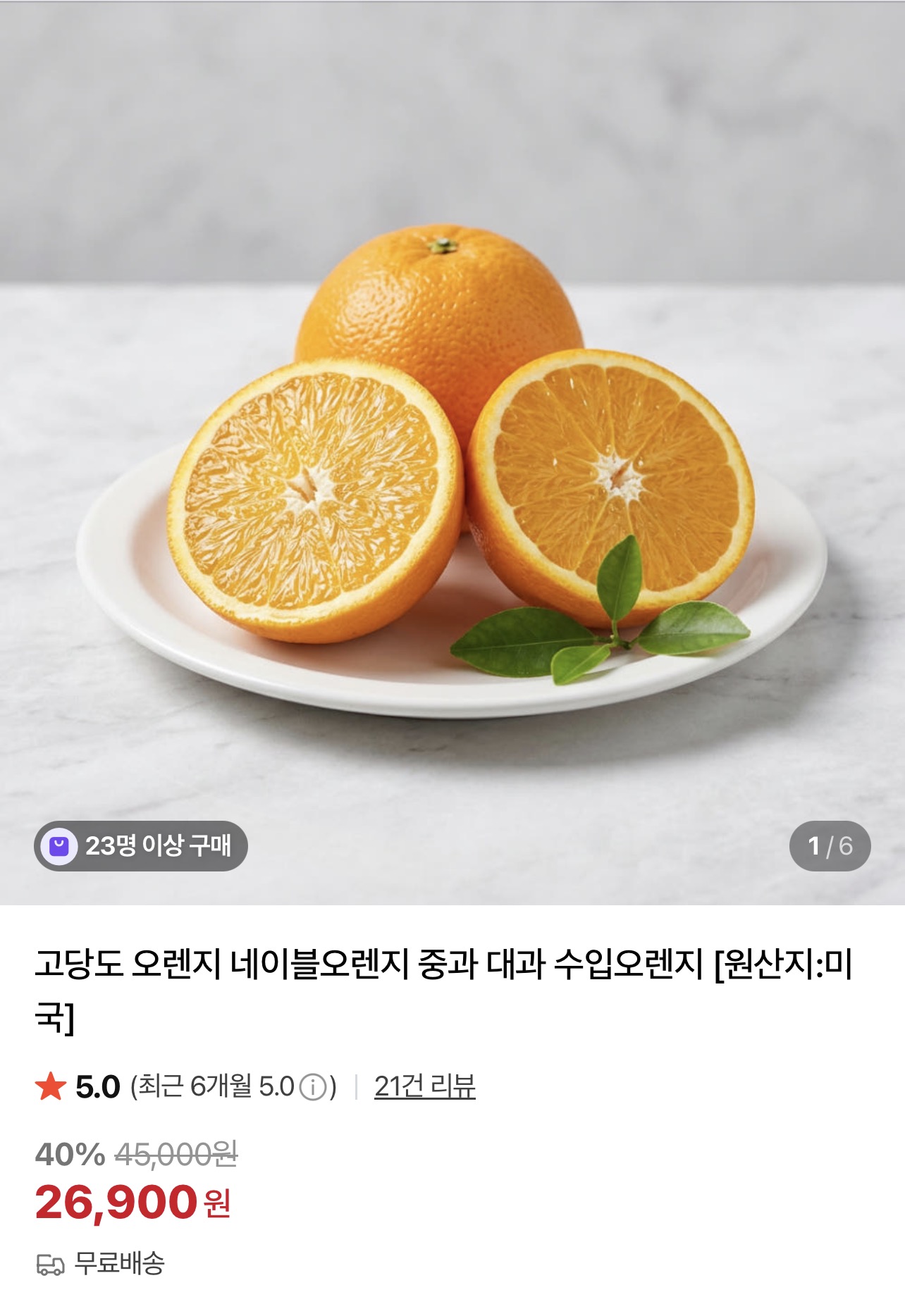Select the bag icon in the purchase badge
Viewport: 905px width, 1316px height.
point(59,847)
